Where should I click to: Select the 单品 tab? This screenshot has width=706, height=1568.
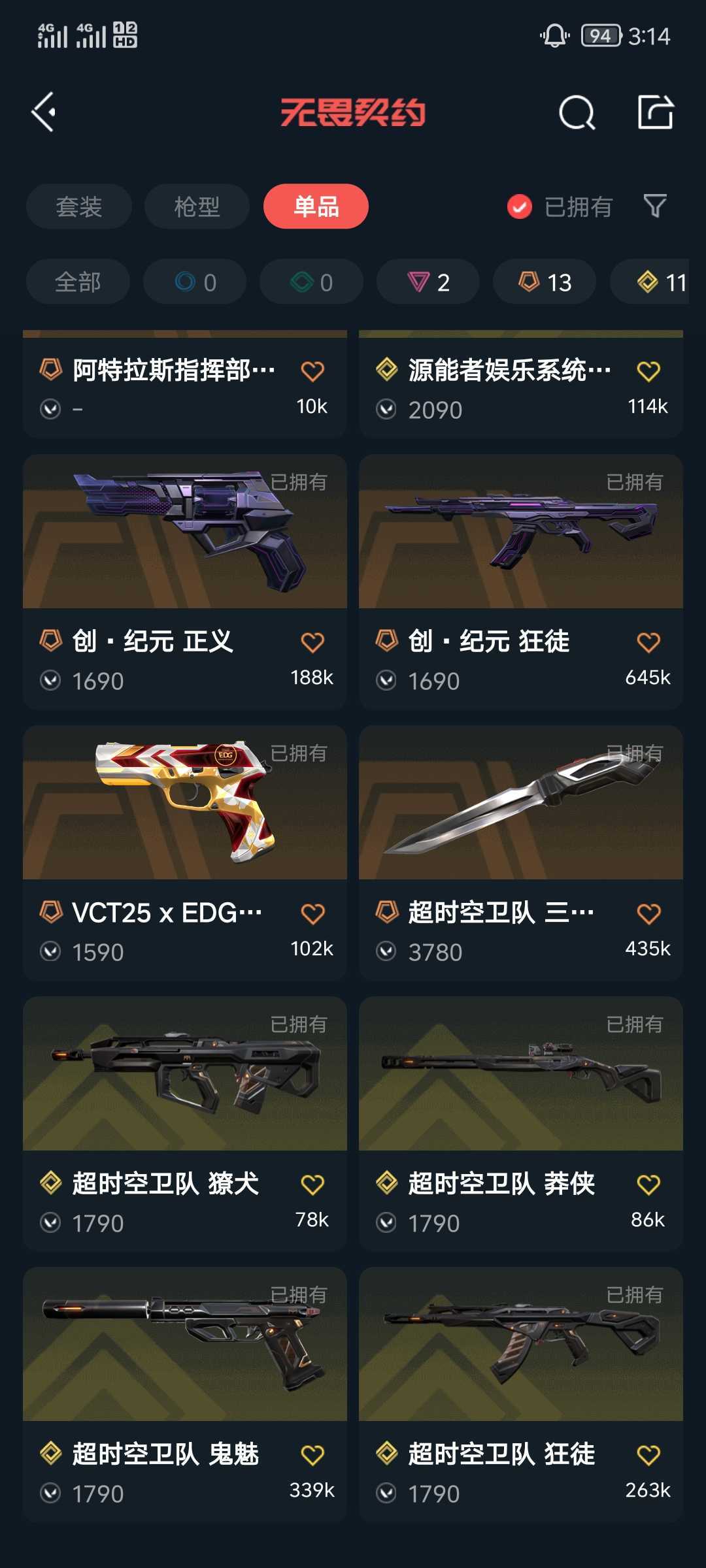click(316, 206)
